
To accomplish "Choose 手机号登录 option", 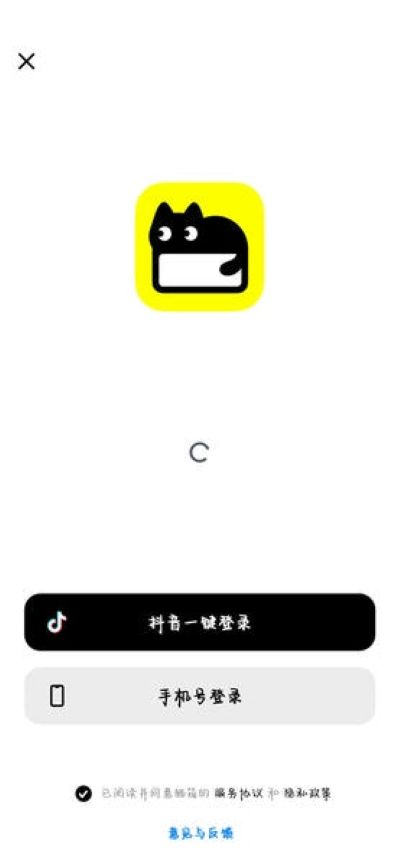I will tap(199, 696).
